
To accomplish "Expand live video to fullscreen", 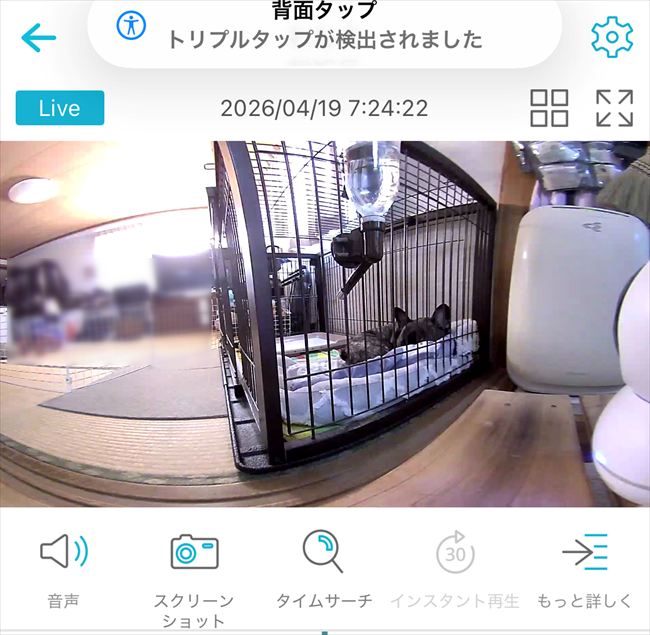I will pos(614,108).
